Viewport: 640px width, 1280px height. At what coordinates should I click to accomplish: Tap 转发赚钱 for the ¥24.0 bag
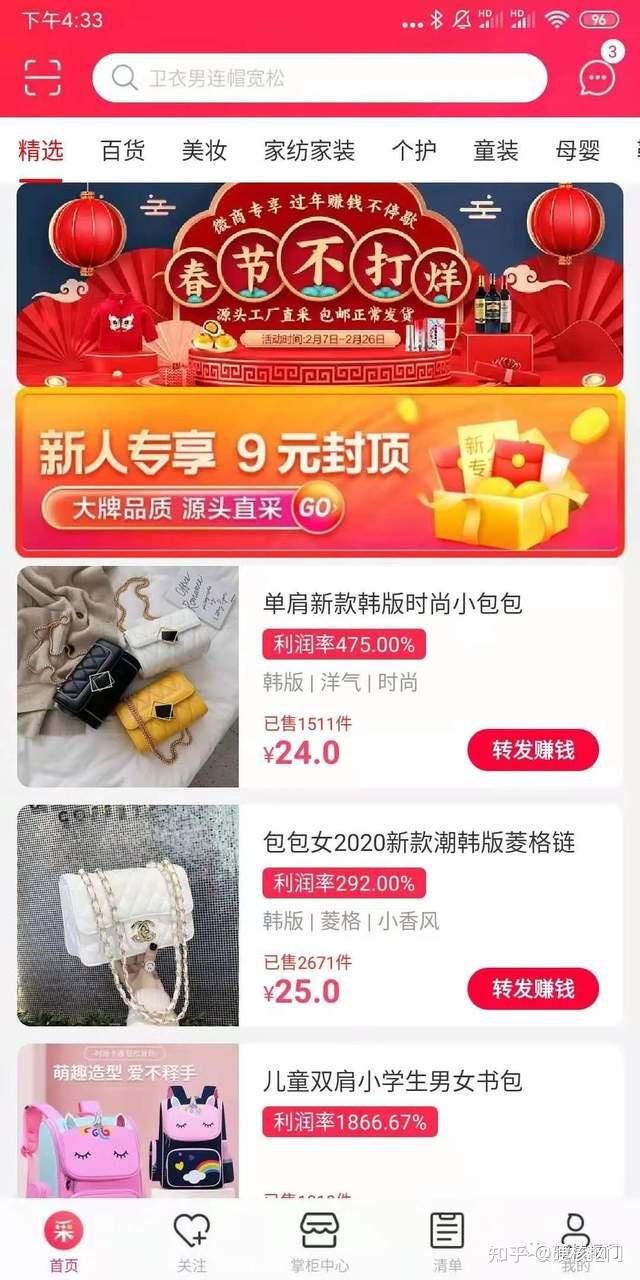click(532, 750)
